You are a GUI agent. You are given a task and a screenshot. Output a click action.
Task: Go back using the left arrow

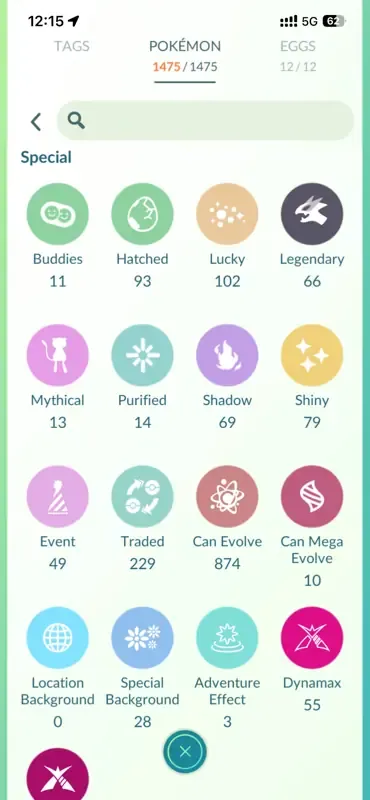click(36, 122)
